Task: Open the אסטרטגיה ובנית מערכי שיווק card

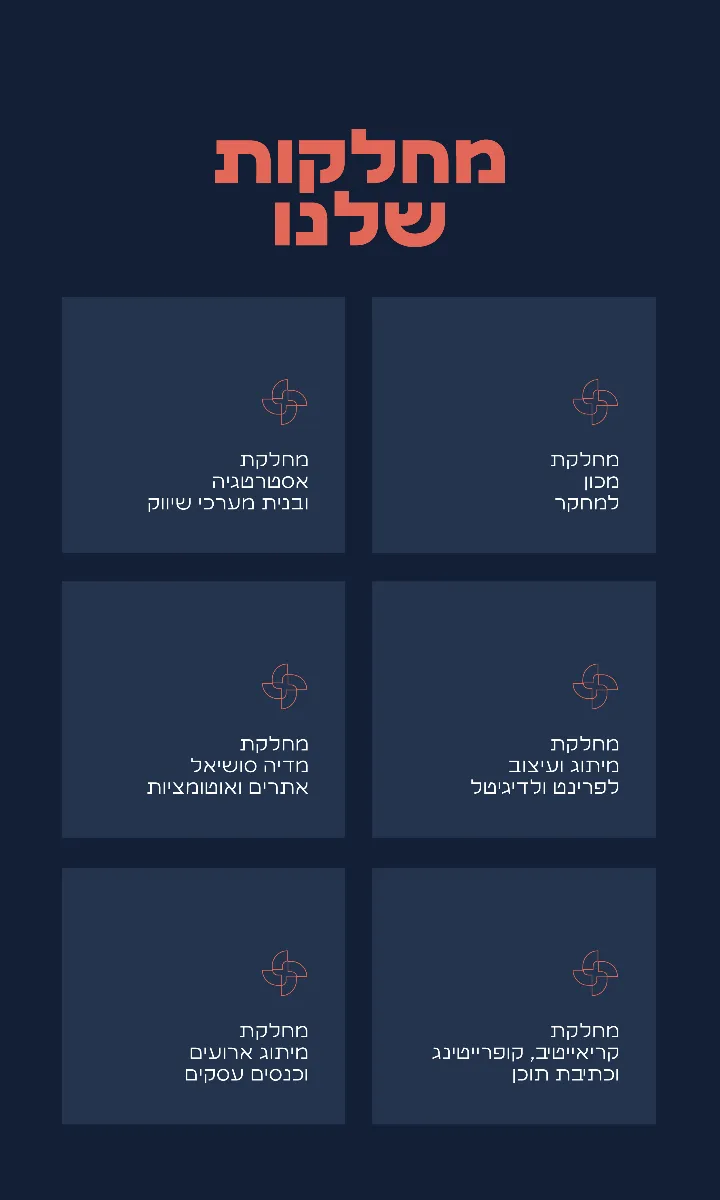Action: point(204,425)
